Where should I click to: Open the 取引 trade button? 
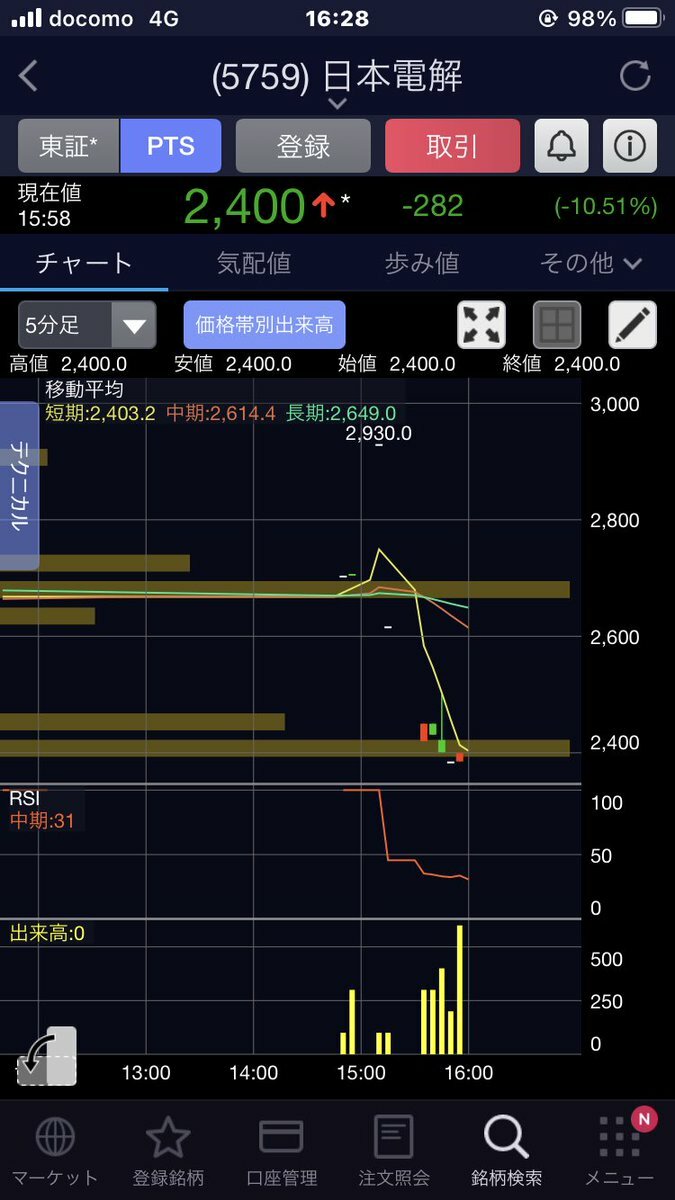point(452,146)
